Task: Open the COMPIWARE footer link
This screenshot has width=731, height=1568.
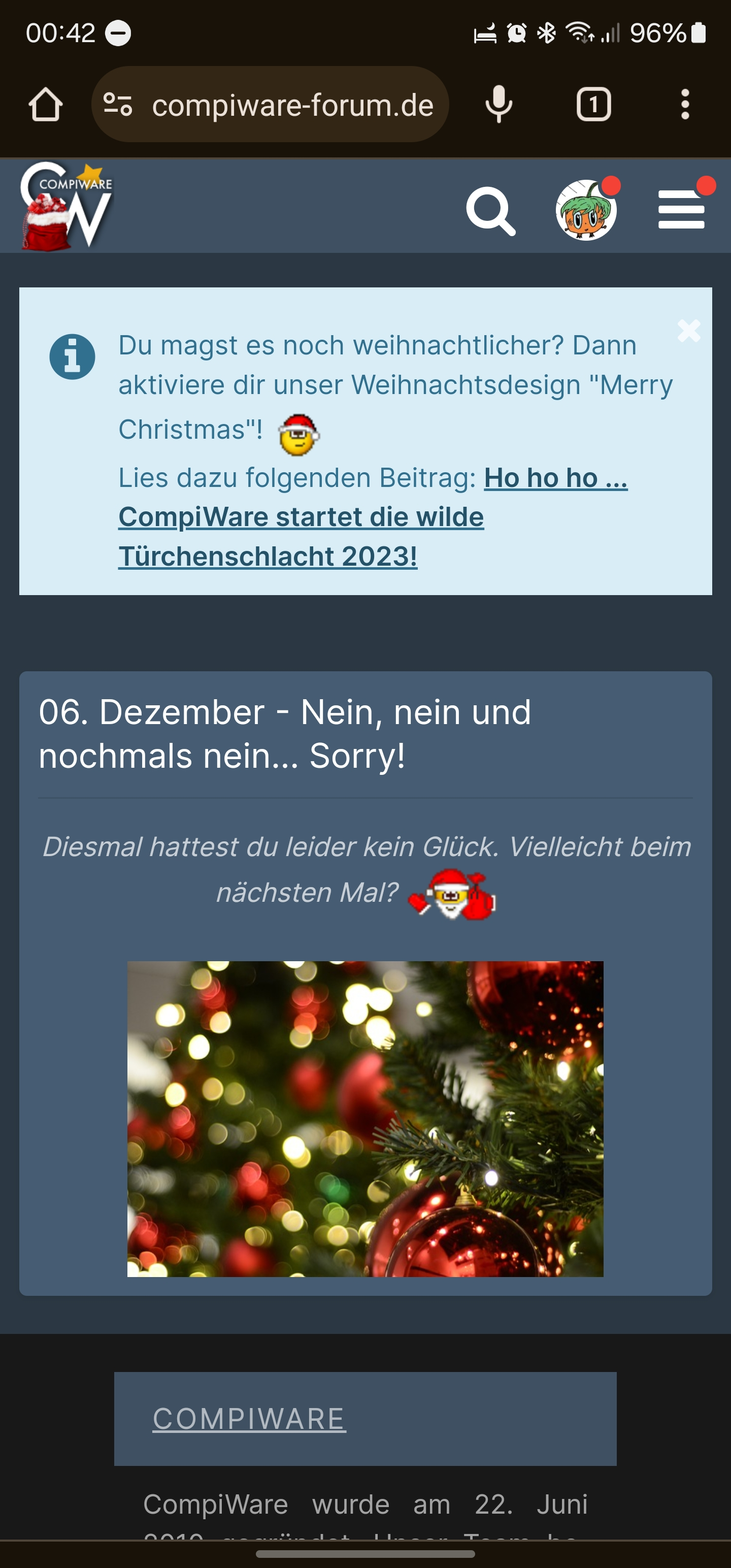Action: tap(249, 1419)
